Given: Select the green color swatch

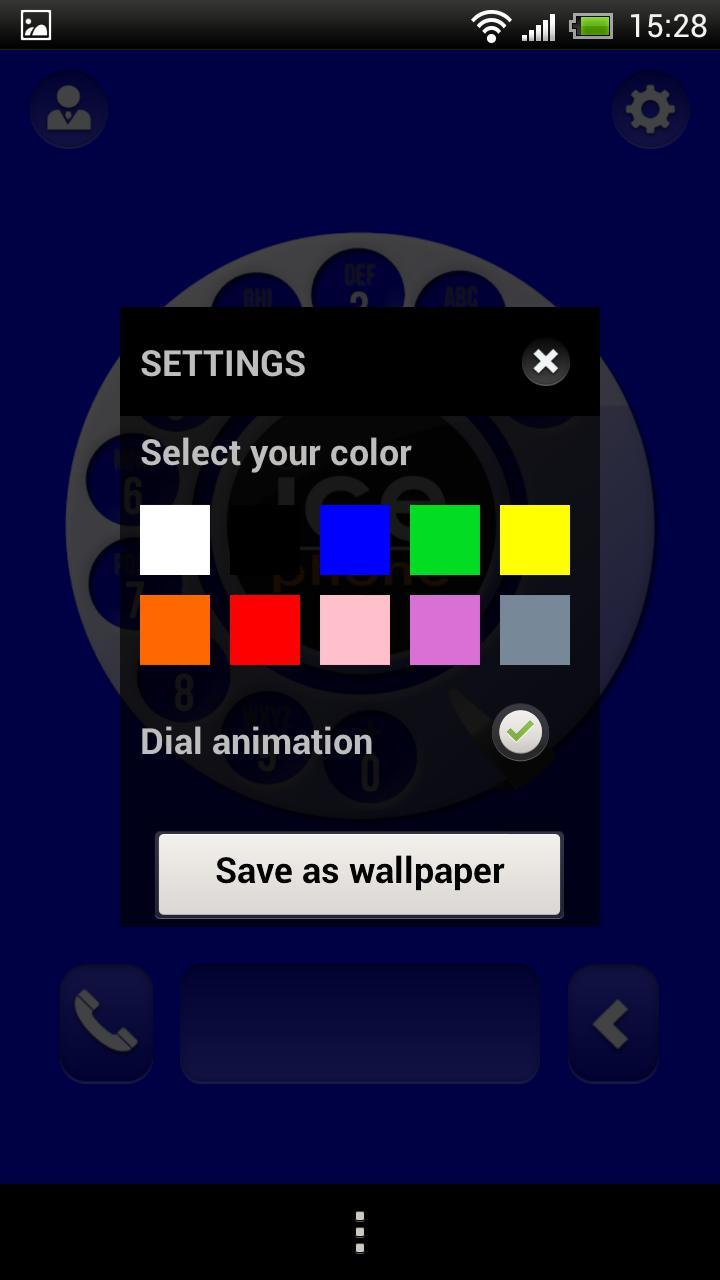Looking at the screenshot, I should click(x=445, y=540).
